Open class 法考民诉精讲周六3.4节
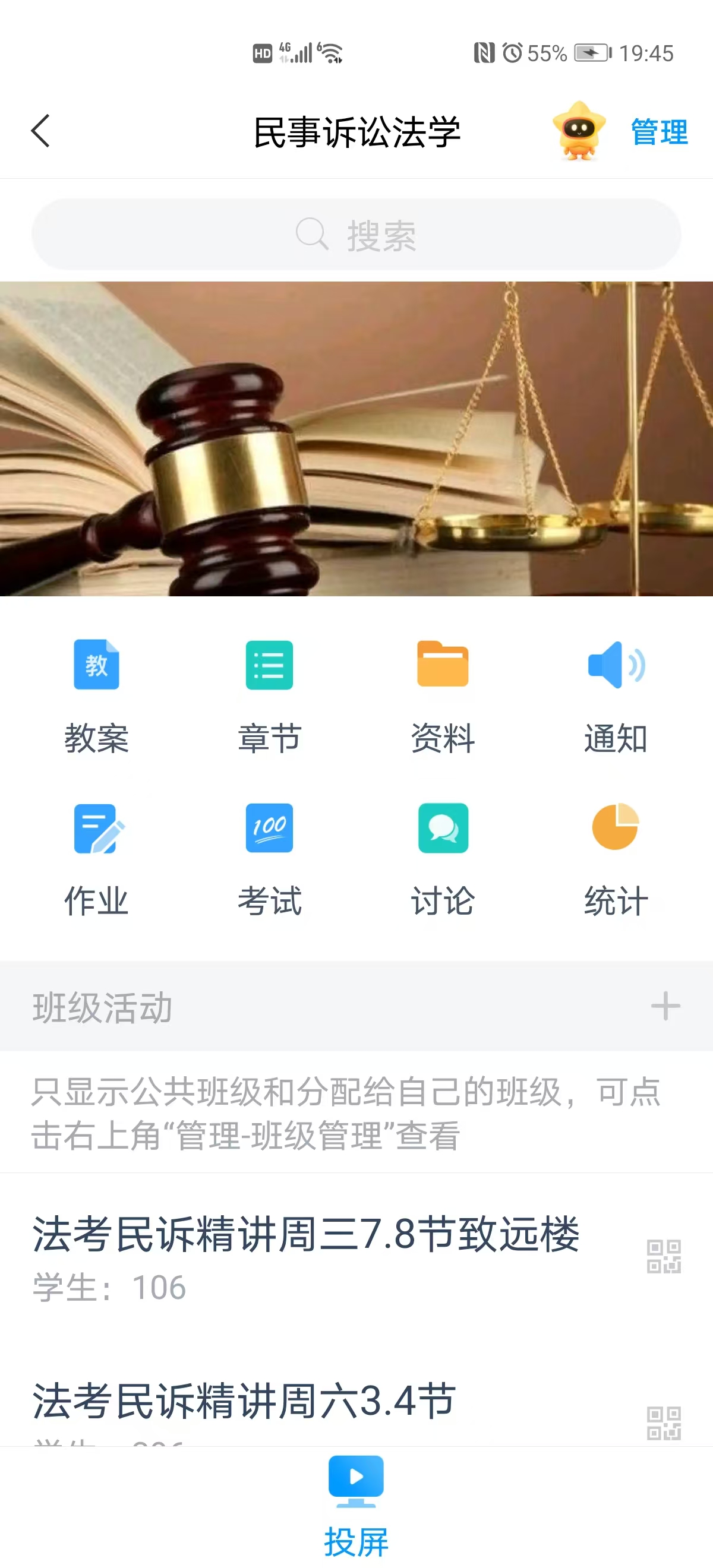 click(244, 1401)
